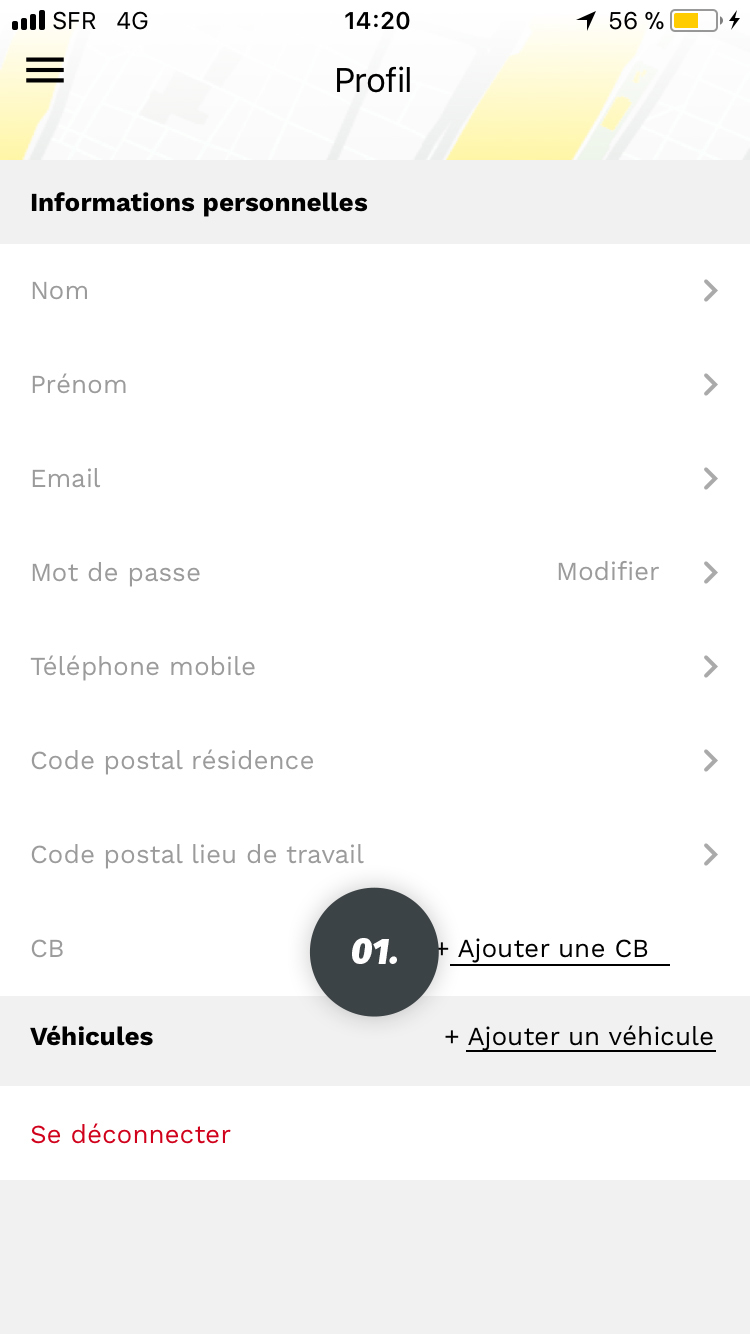Open Téléphone mobile setting
Viewport: 750px width, 1334px height.
(x=375, y=667)
